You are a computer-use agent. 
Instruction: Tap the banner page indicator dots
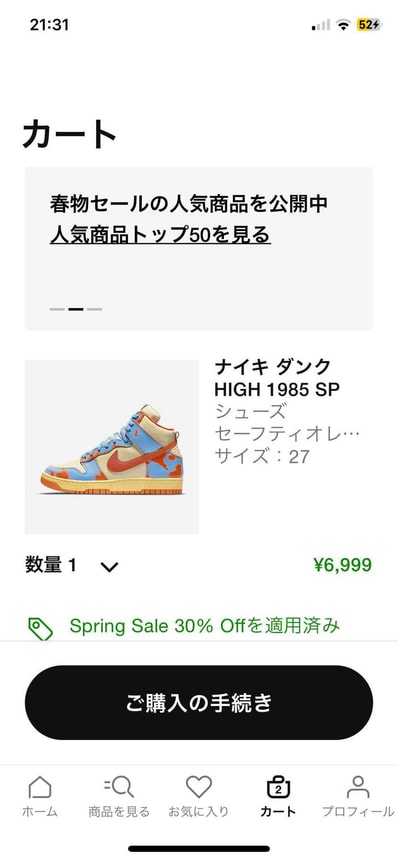[x=76, y=309]
